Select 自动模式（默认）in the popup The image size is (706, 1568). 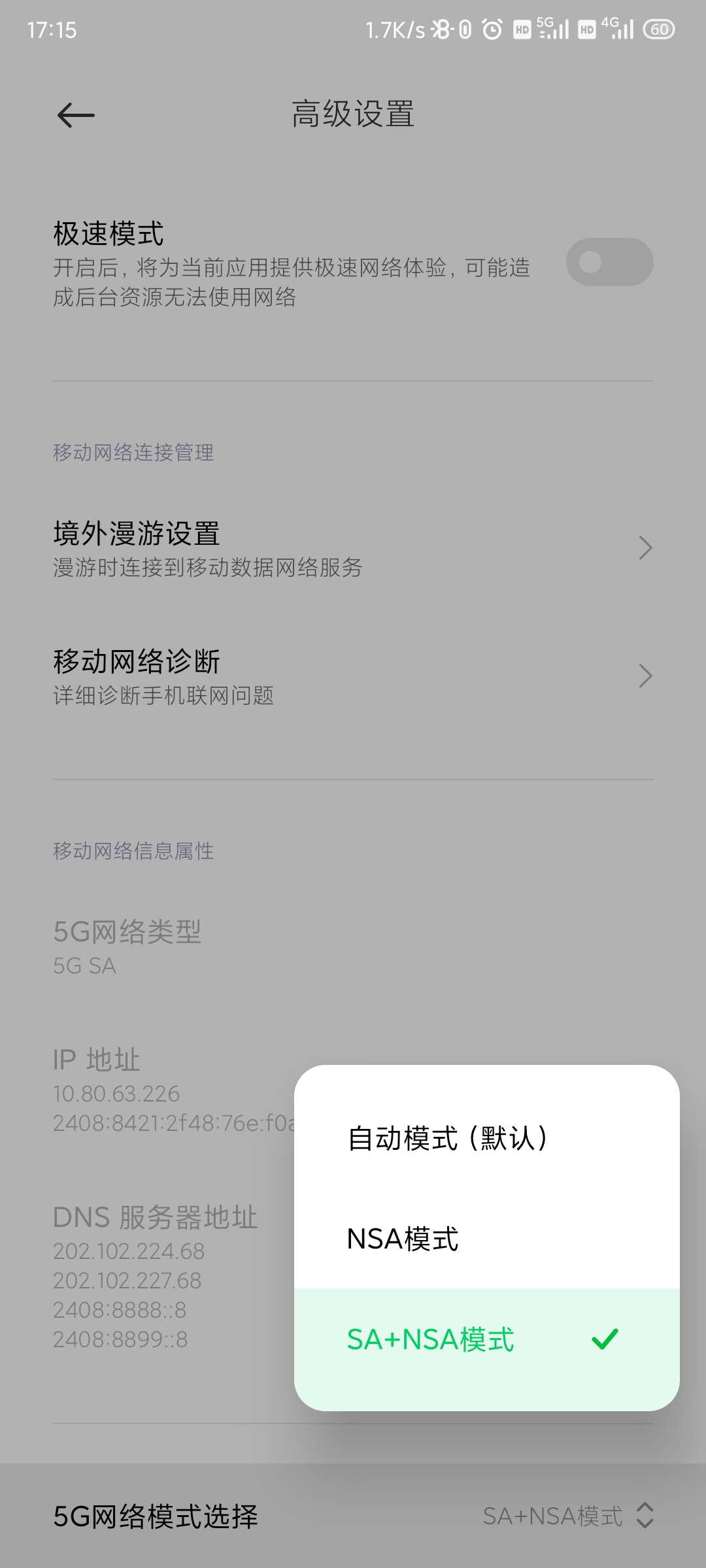[487, 1138]
